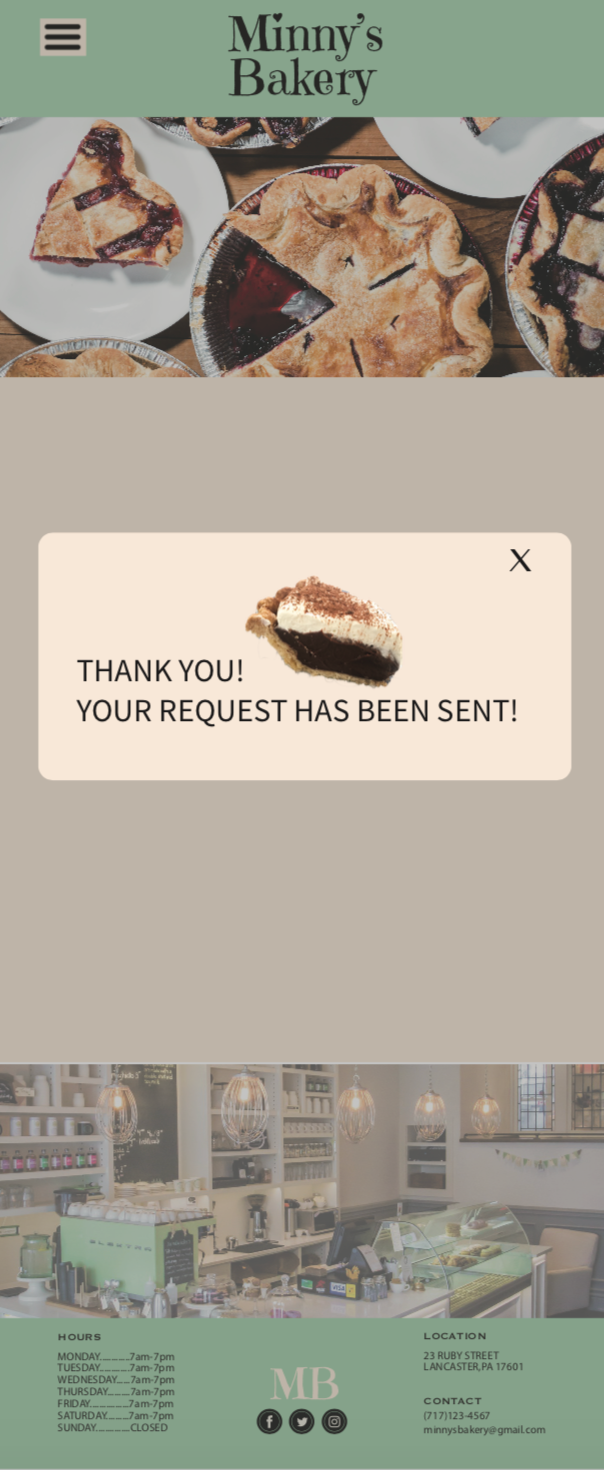Open the hamburger menu
This screenshot has height=1470, width=604.
tap(62, 37)
